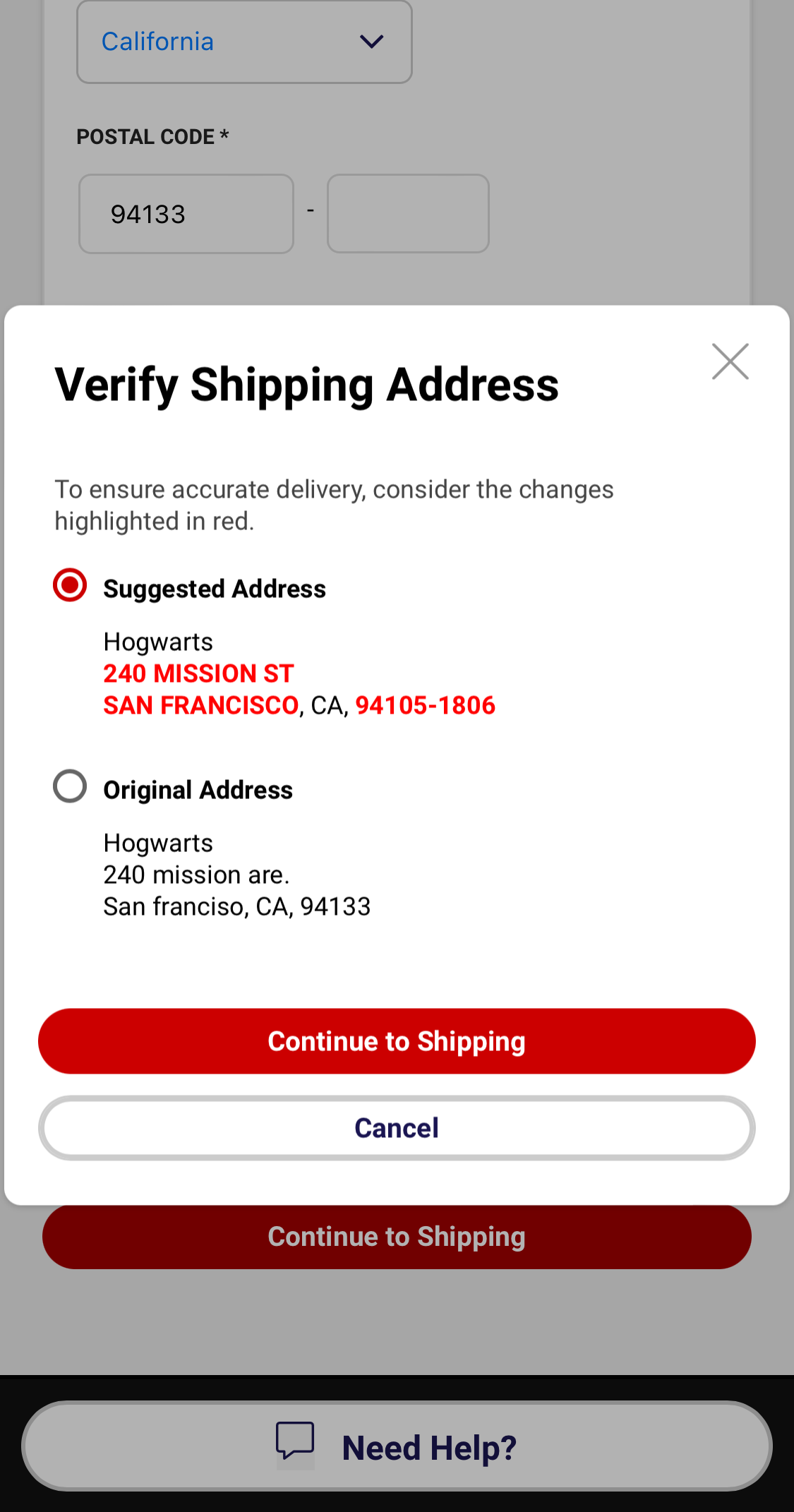Image resolution: width=794 pixels, height=1512 pixels.
Task: Click the chevron arrow on the state selector
Action: tap(372, 42)
